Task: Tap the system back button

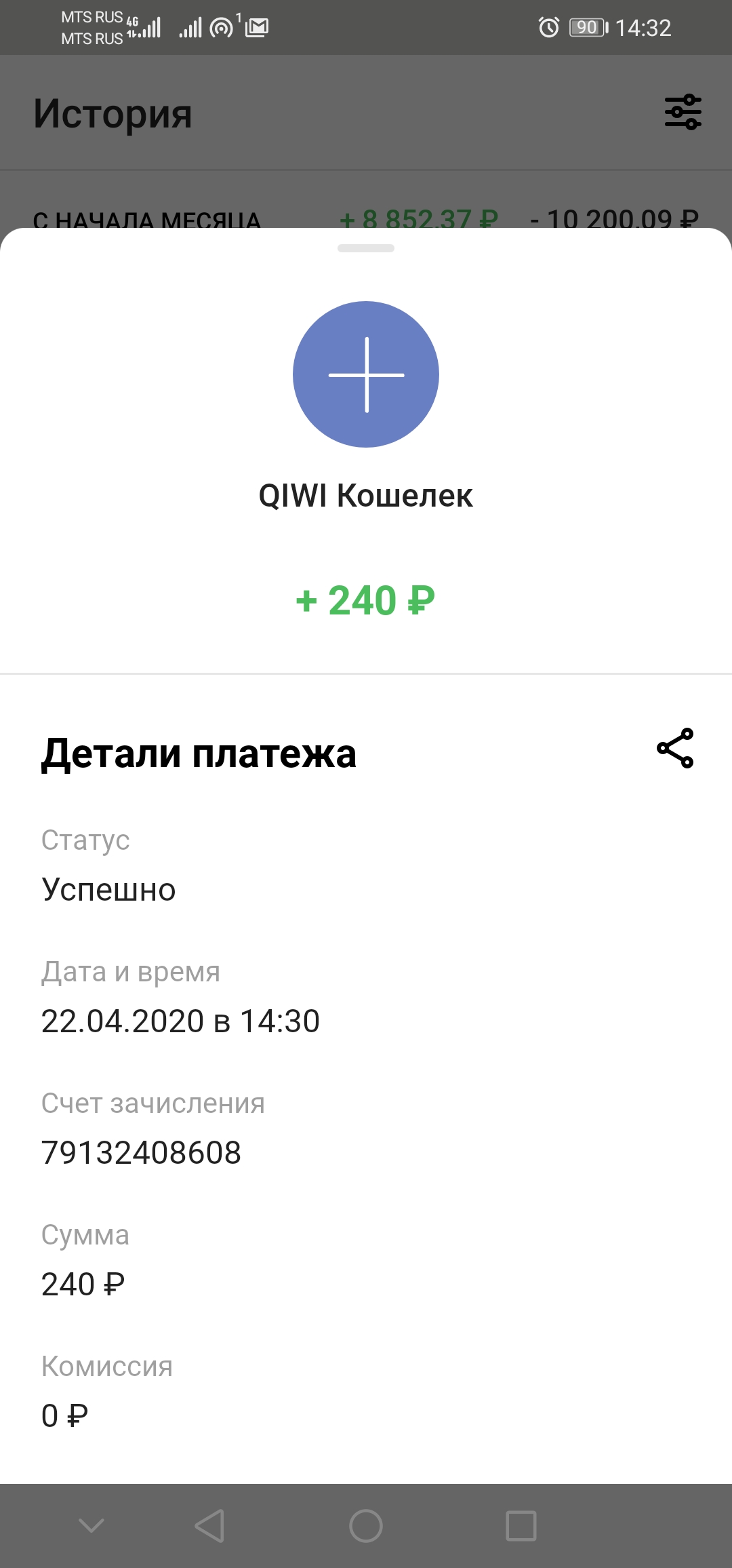Action: tap(209, 1526)
